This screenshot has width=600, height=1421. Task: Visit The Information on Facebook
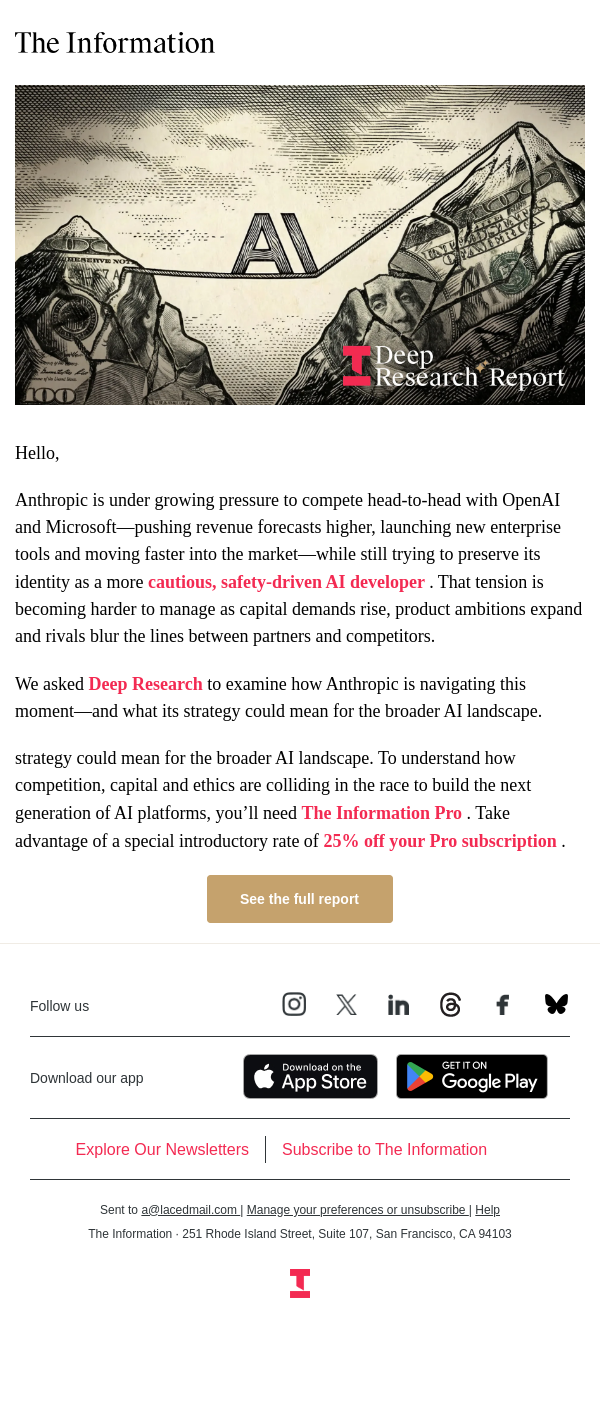click(x=502, y=1005)
